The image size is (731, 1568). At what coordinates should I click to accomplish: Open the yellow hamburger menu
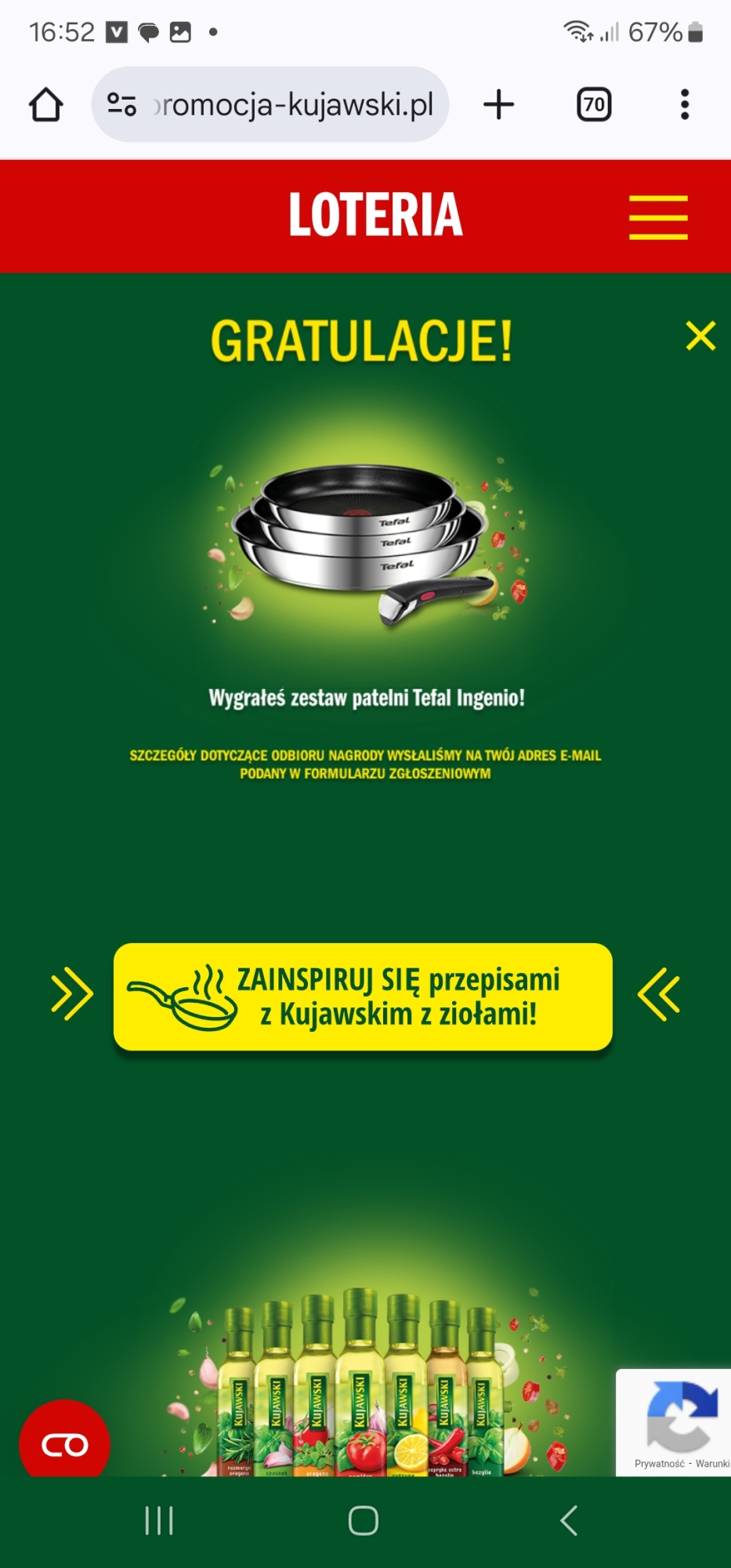[x=657, y=217]
